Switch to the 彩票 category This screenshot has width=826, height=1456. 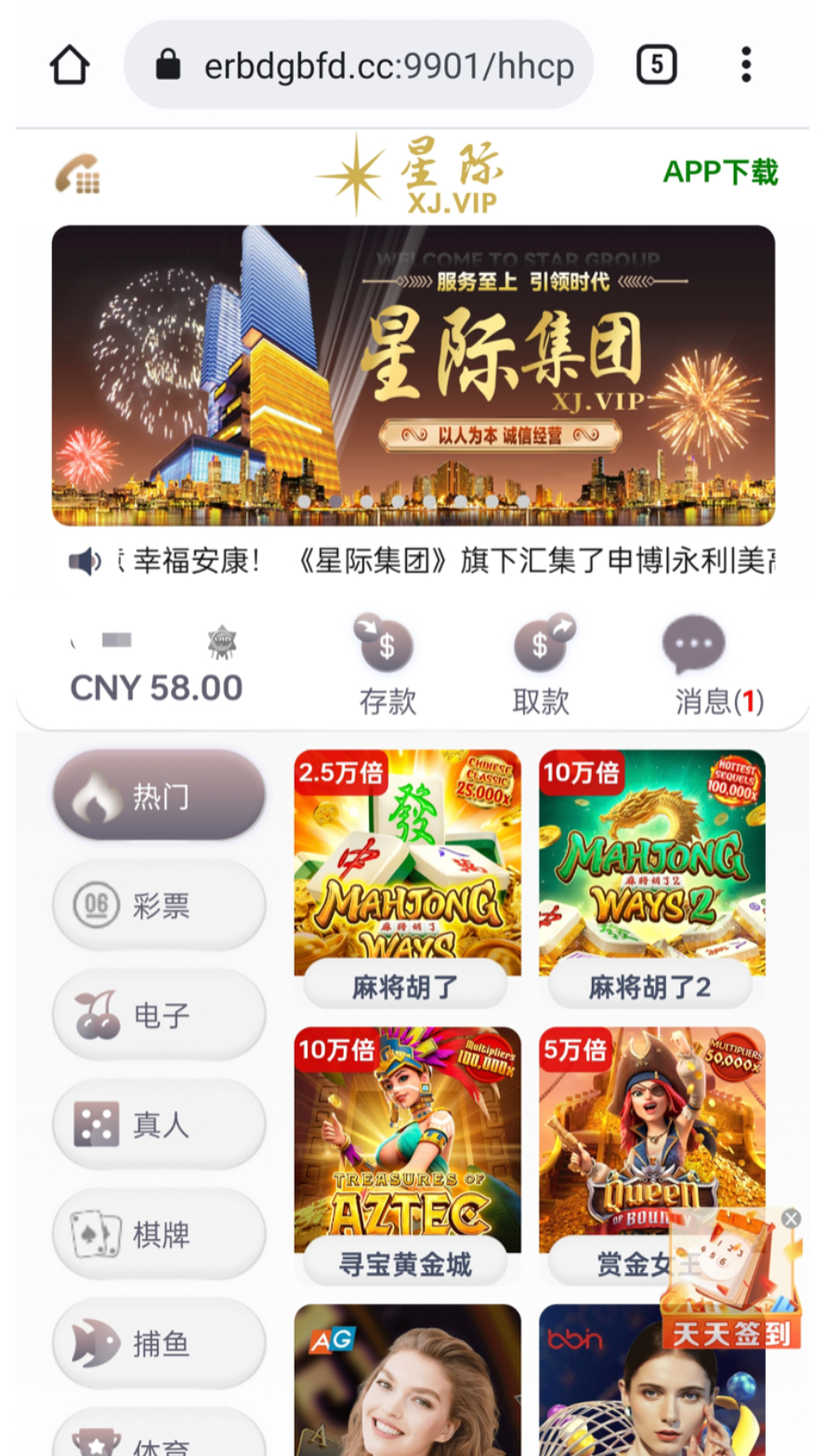(159, 905)
